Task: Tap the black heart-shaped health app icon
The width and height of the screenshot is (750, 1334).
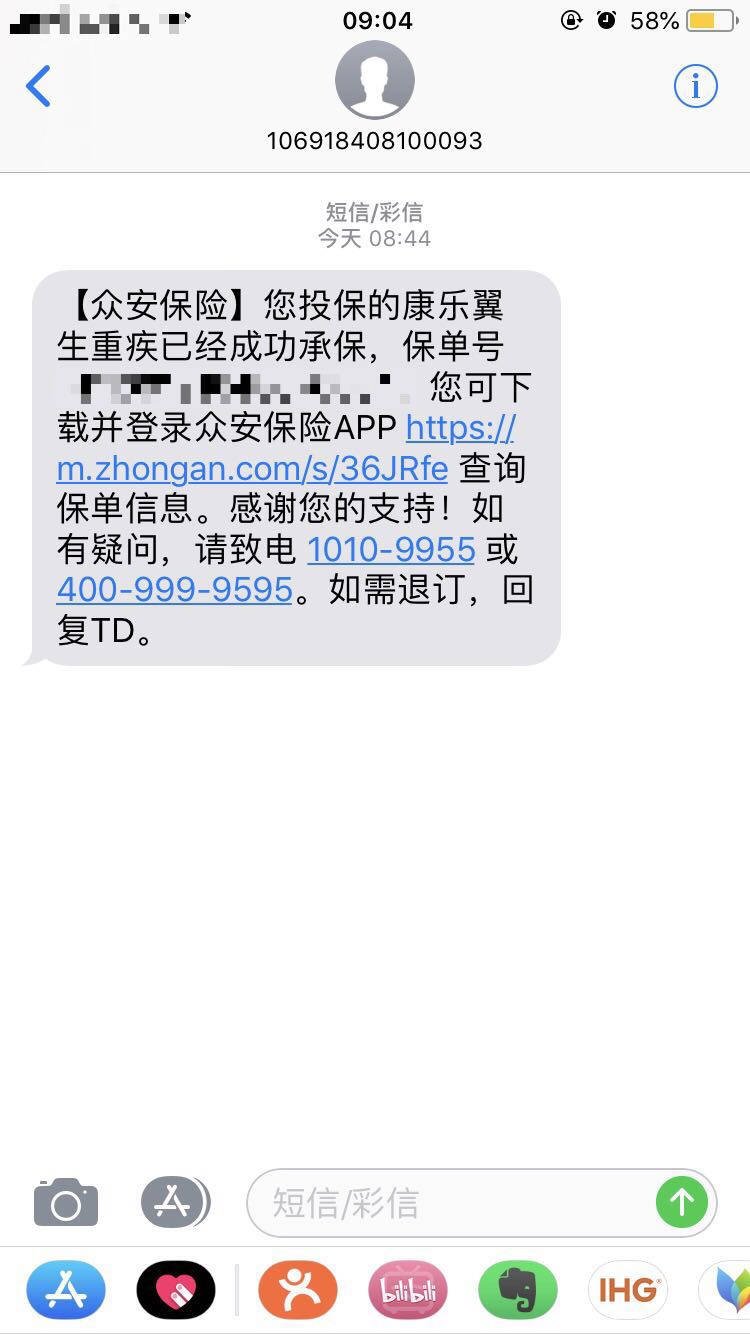Action: [176, 1290]
